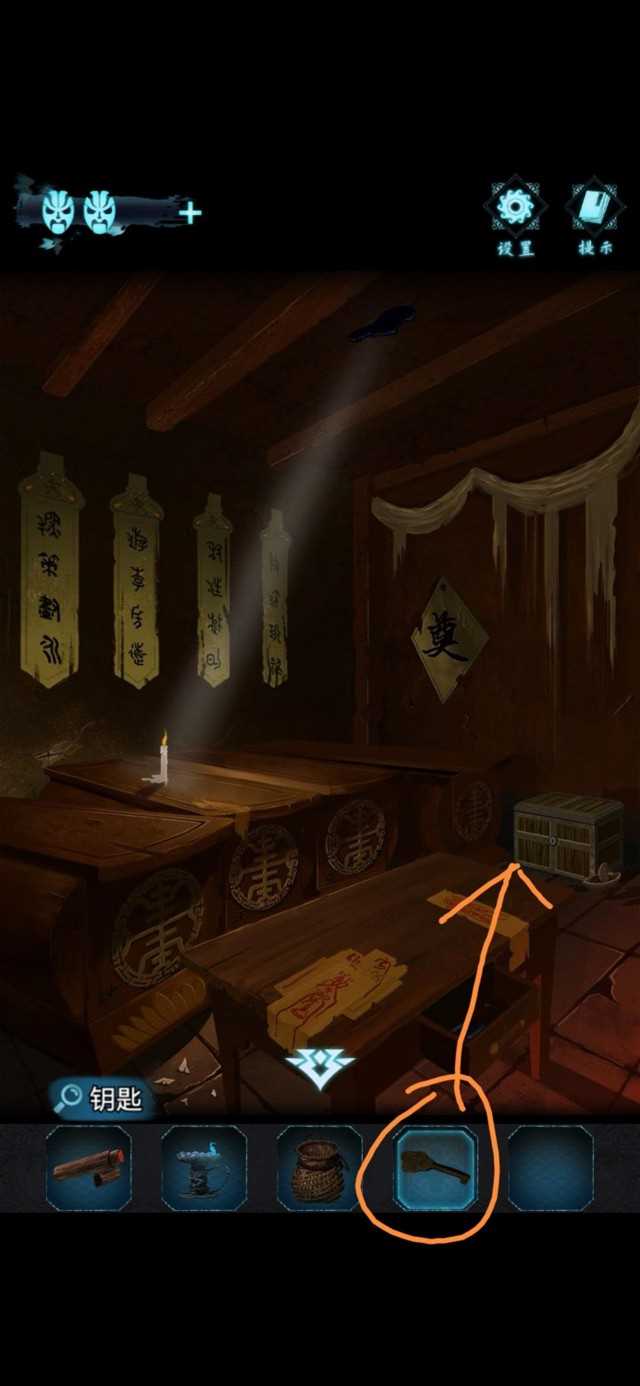Select the key in inventory
This screenshot has width=640, height=1386.
click(435, 1167)
